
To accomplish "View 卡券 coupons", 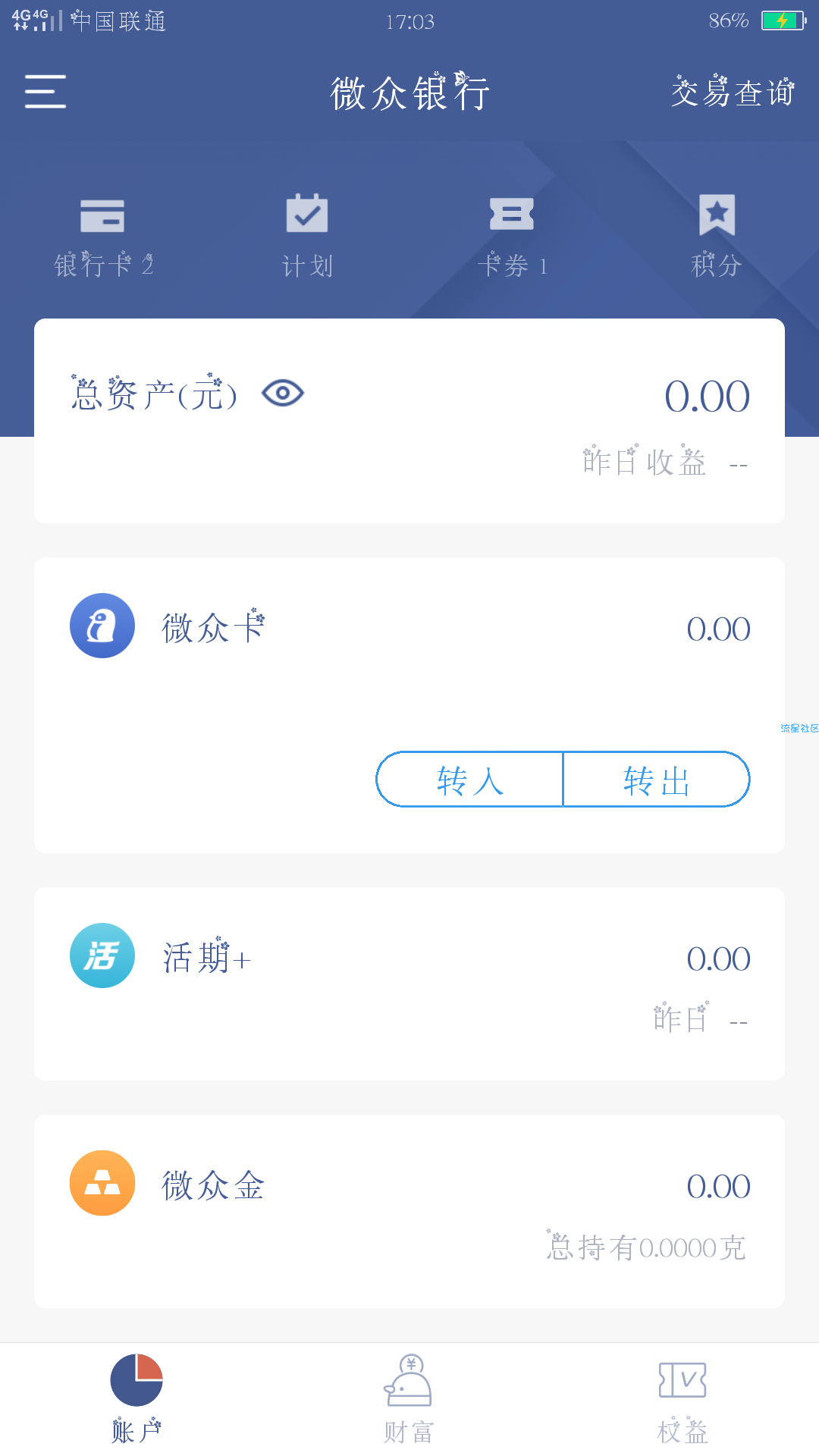I will click(x=512, y=236).
